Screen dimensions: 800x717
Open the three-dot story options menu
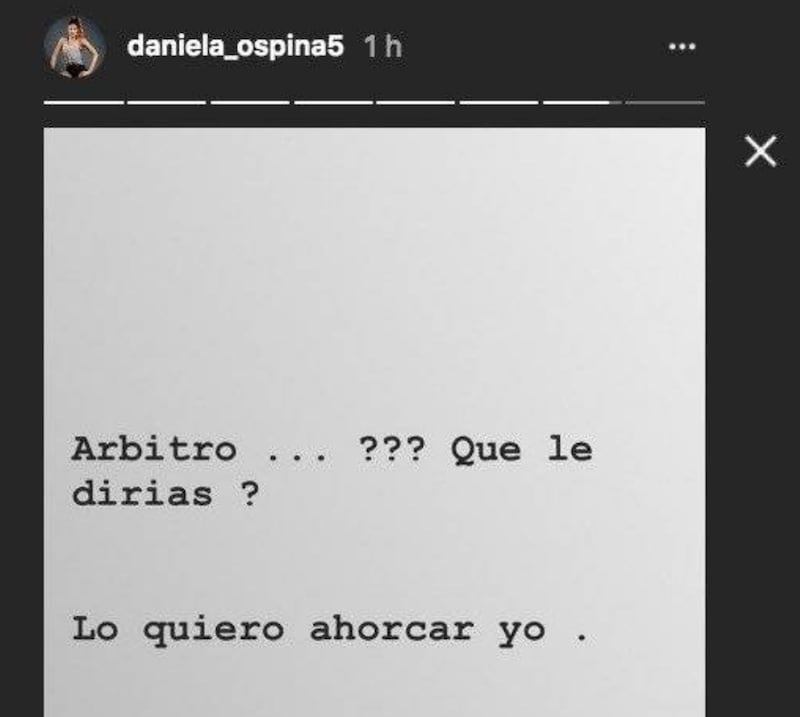click(x=681, y=47)
